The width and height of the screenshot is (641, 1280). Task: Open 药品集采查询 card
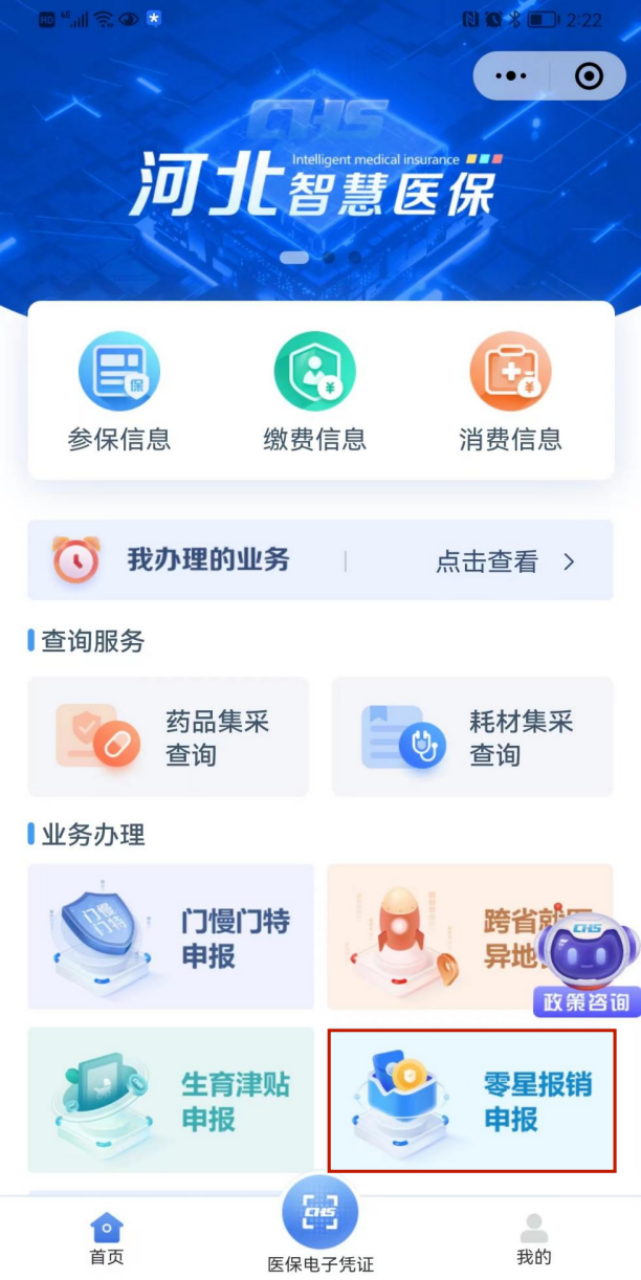tap(168, 737)
